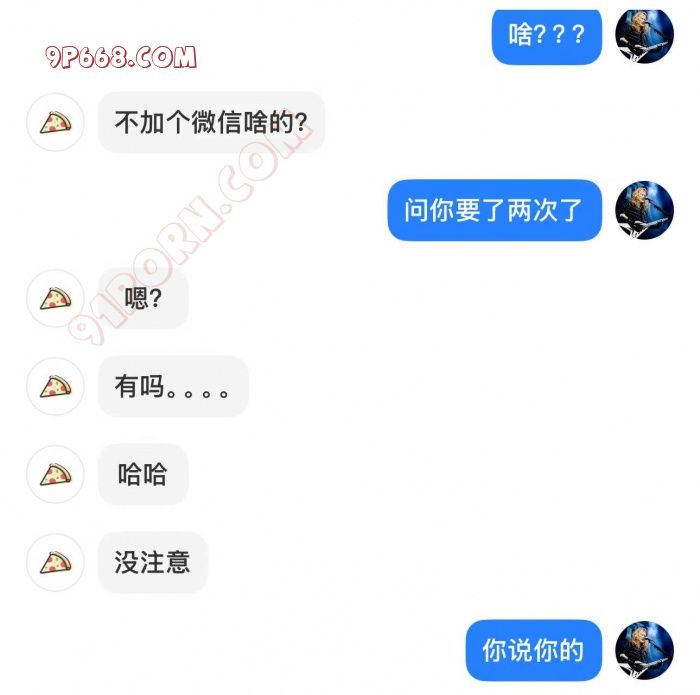Open pizza avatar beside "不加个微信啥的?"
This screenshot has width=700, height=695.
[x=55, y=123]
